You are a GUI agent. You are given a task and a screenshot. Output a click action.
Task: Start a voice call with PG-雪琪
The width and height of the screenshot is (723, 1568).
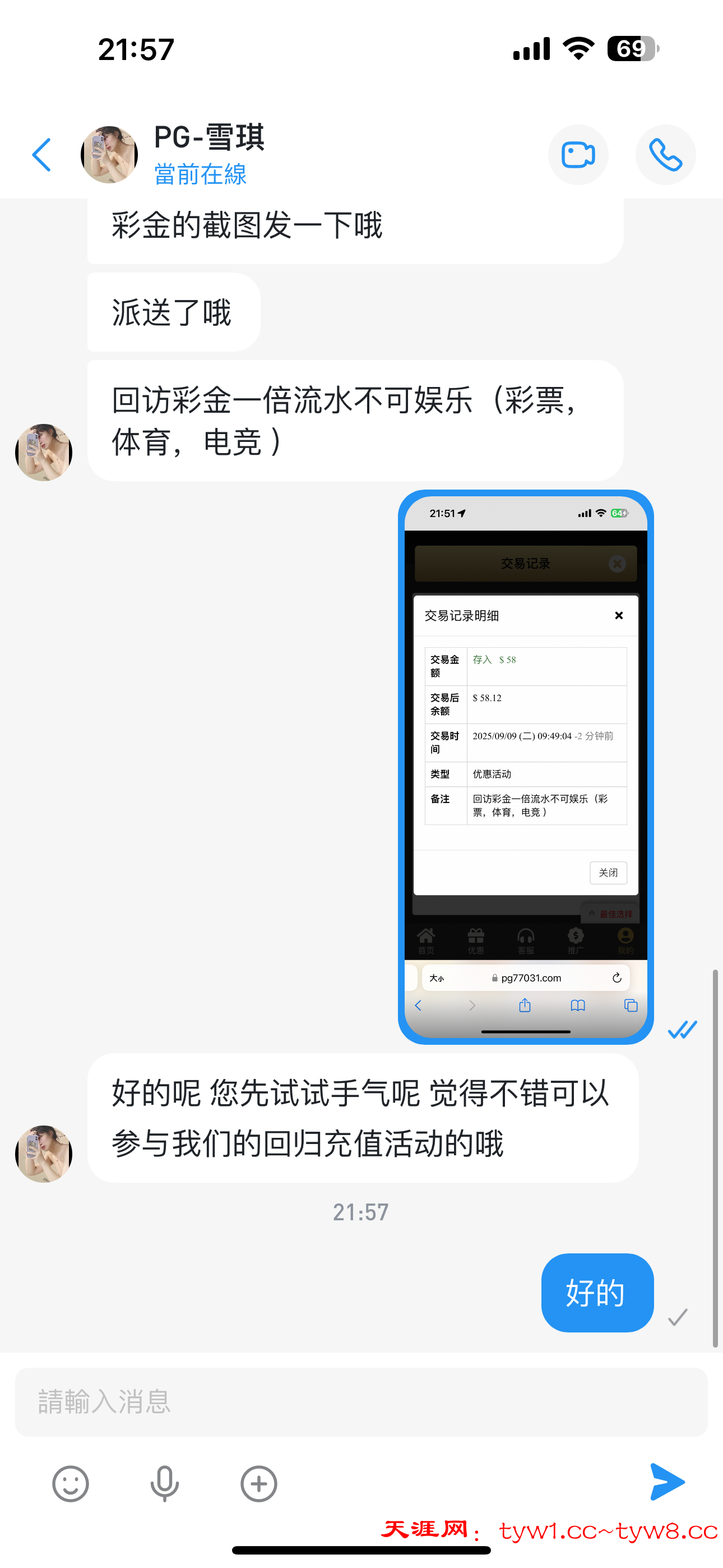click(x=665, y=155)
